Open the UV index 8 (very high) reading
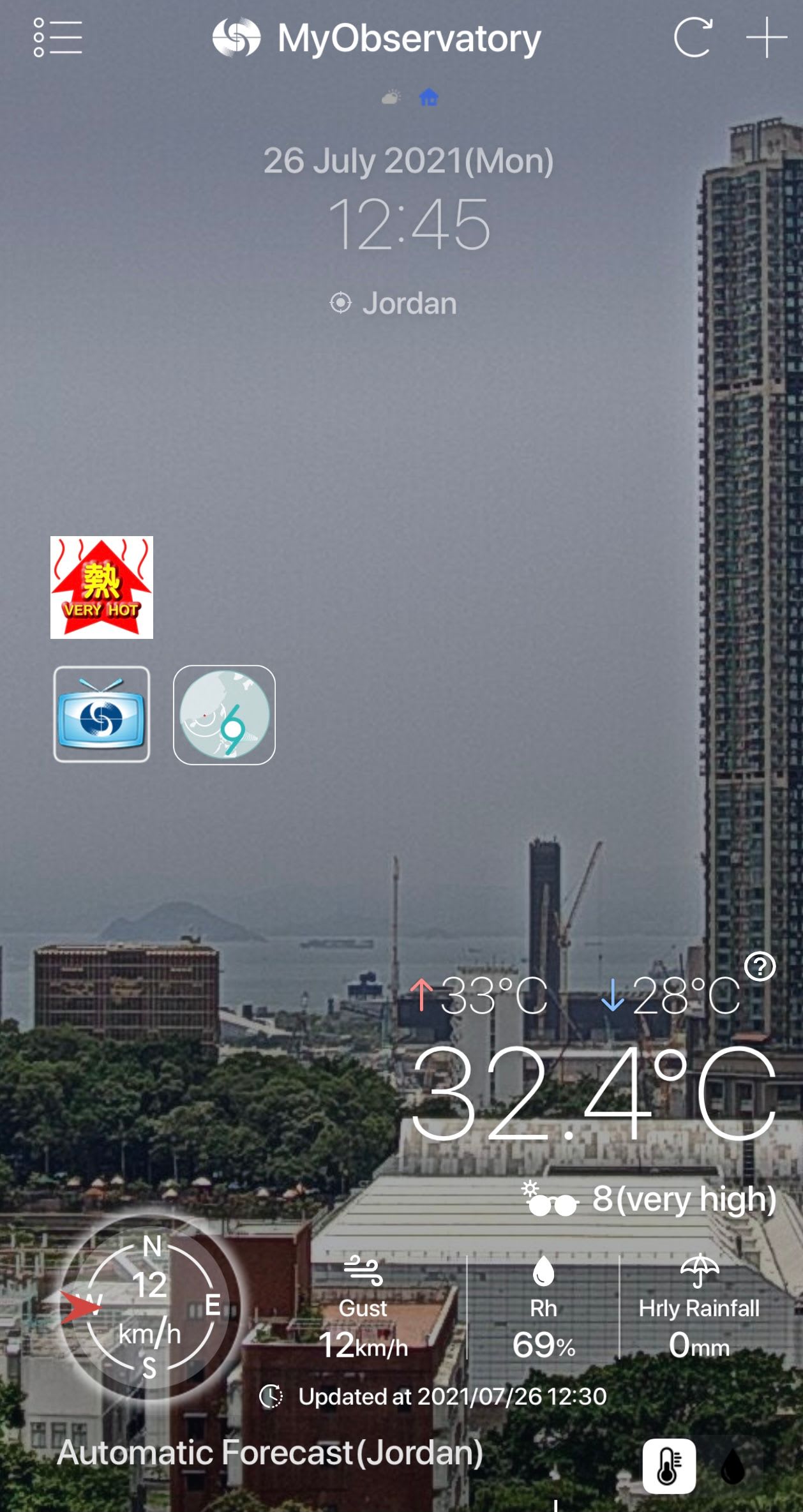 [x=650, y=1199]
